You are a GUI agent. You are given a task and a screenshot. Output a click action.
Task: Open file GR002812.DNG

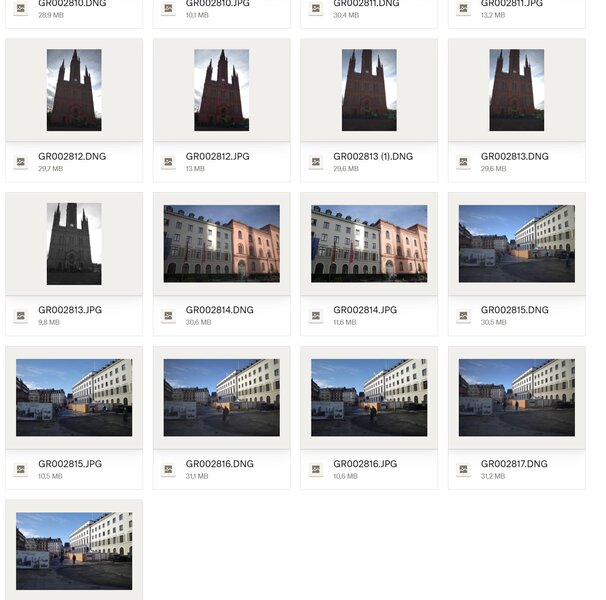[x=74, y=90]
